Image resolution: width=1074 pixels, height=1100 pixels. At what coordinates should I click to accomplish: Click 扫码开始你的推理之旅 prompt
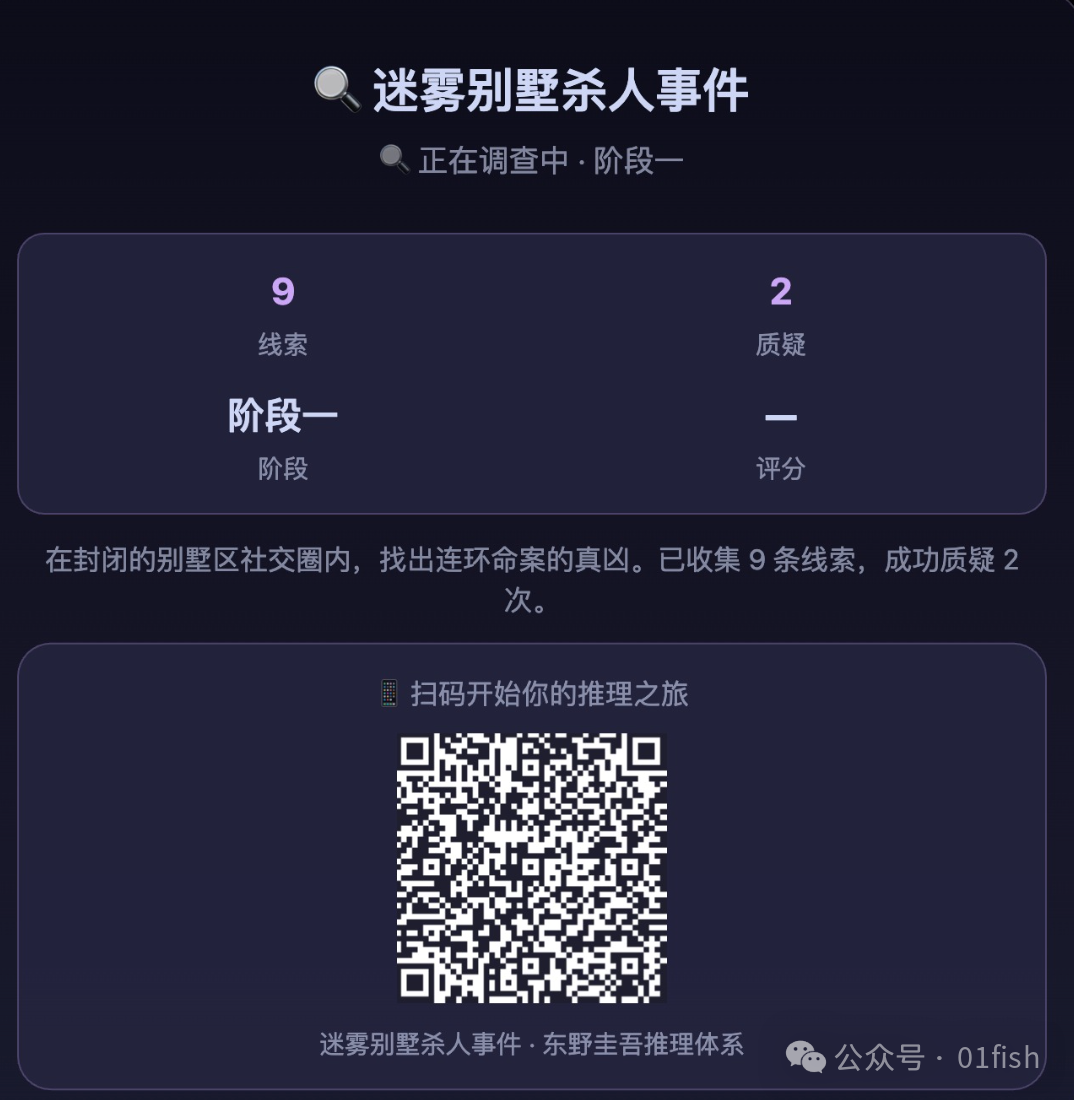pos(550,693)
